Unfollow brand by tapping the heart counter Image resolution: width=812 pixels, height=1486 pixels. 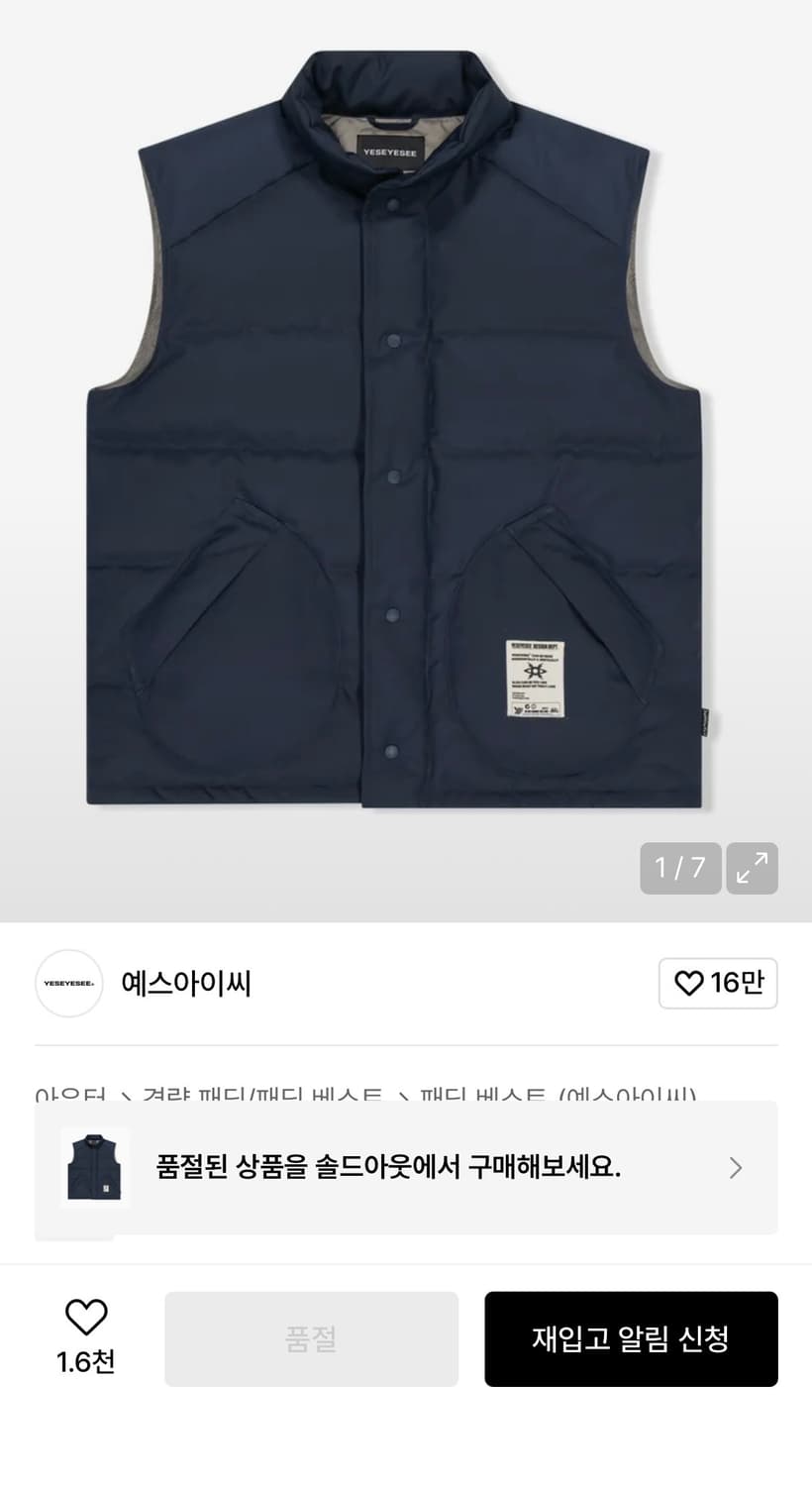[718, 984]
